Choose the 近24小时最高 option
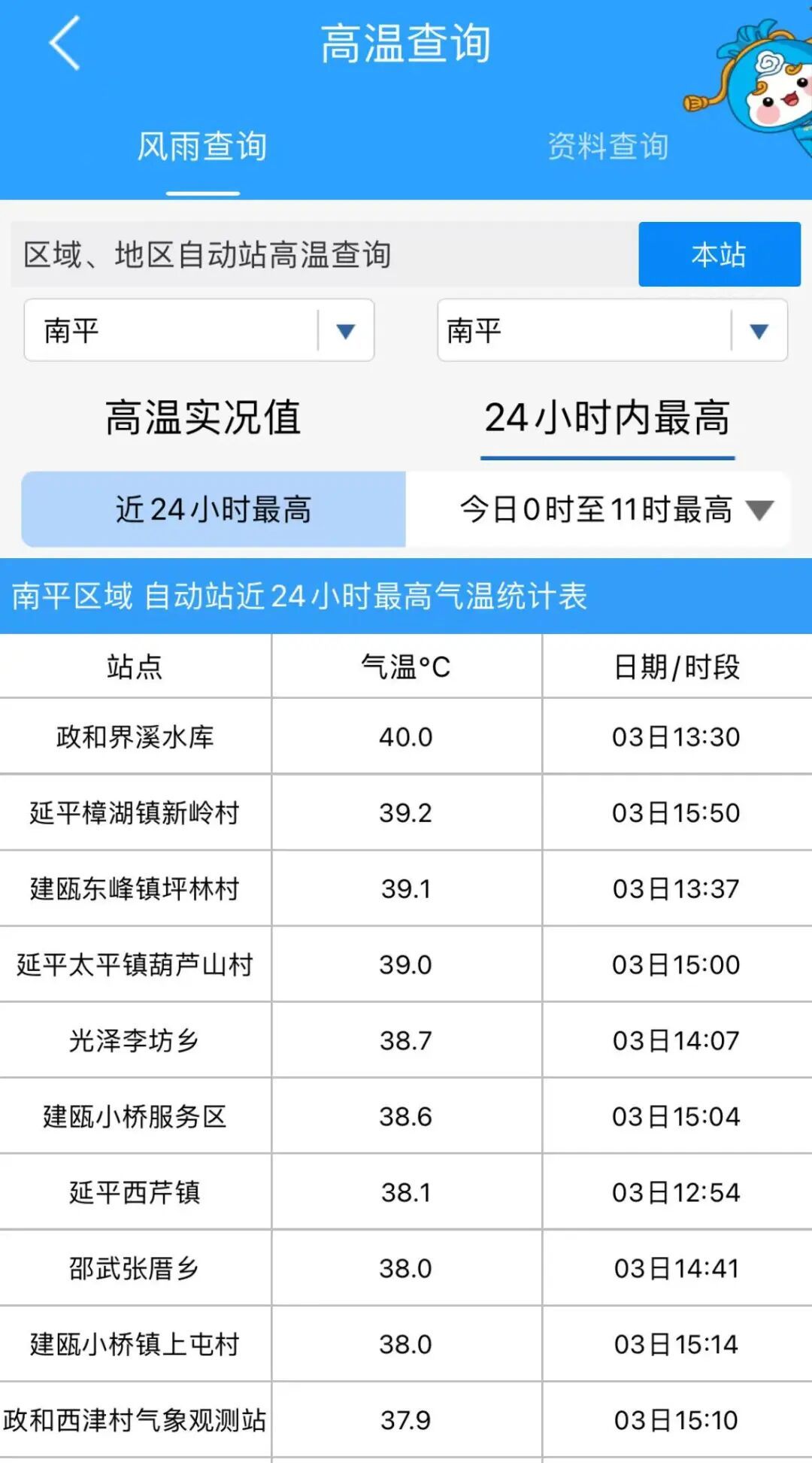The width and height of the screenshot is (812, 1463). point(214,509)
